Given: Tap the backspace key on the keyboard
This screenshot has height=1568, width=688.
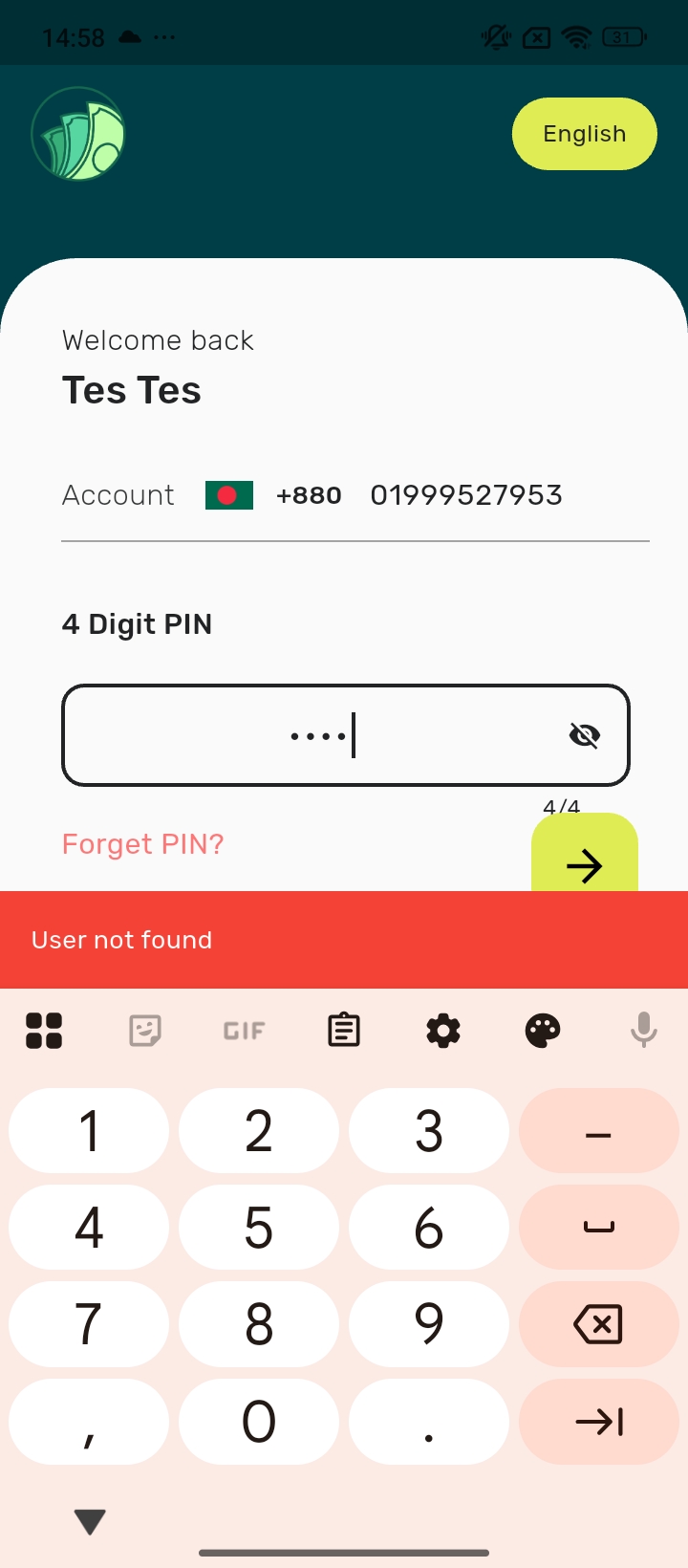Looking at the screenshot, I should (x=599, y=1324).
